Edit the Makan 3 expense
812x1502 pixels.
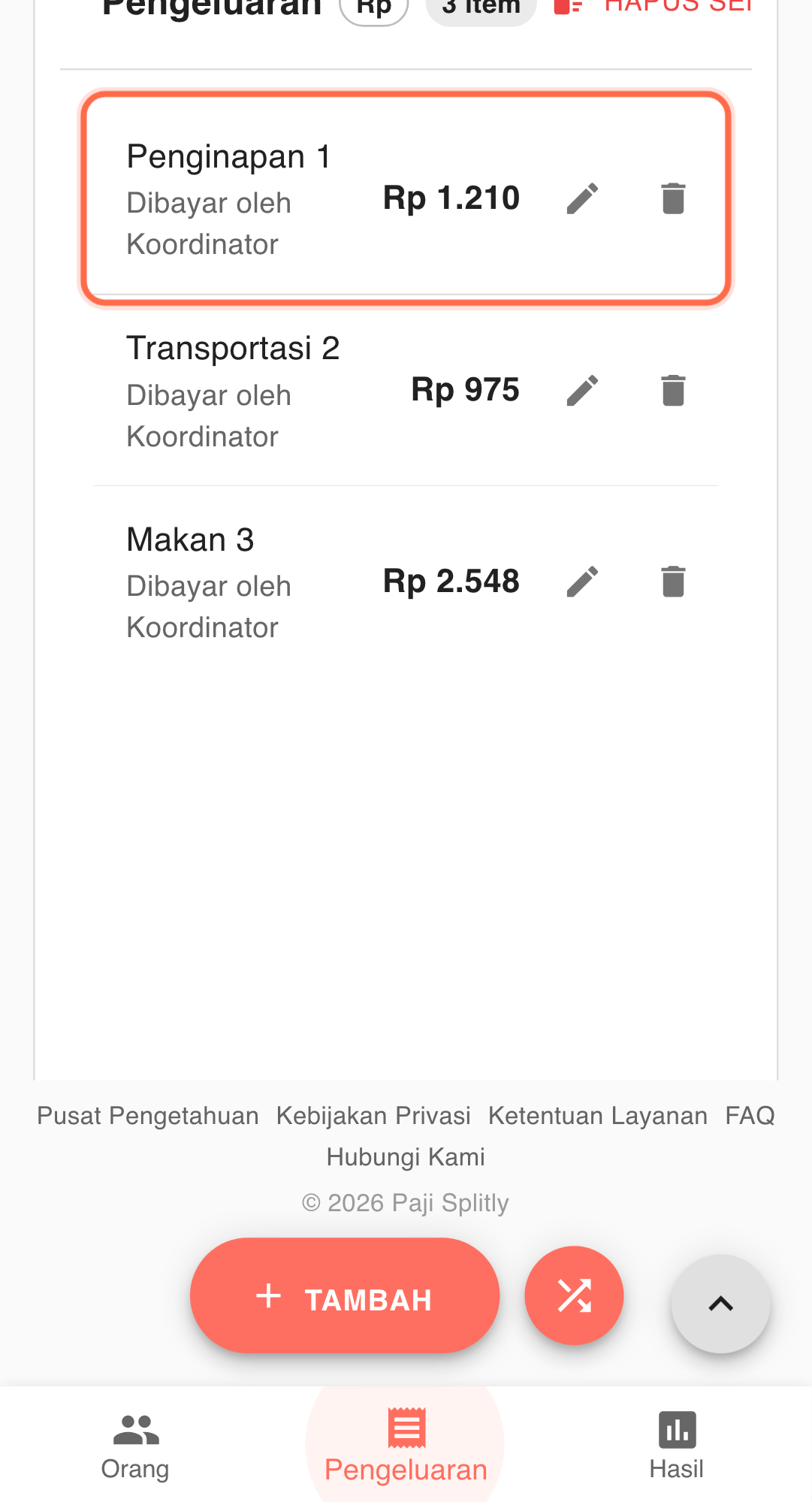tap(582, 579)
